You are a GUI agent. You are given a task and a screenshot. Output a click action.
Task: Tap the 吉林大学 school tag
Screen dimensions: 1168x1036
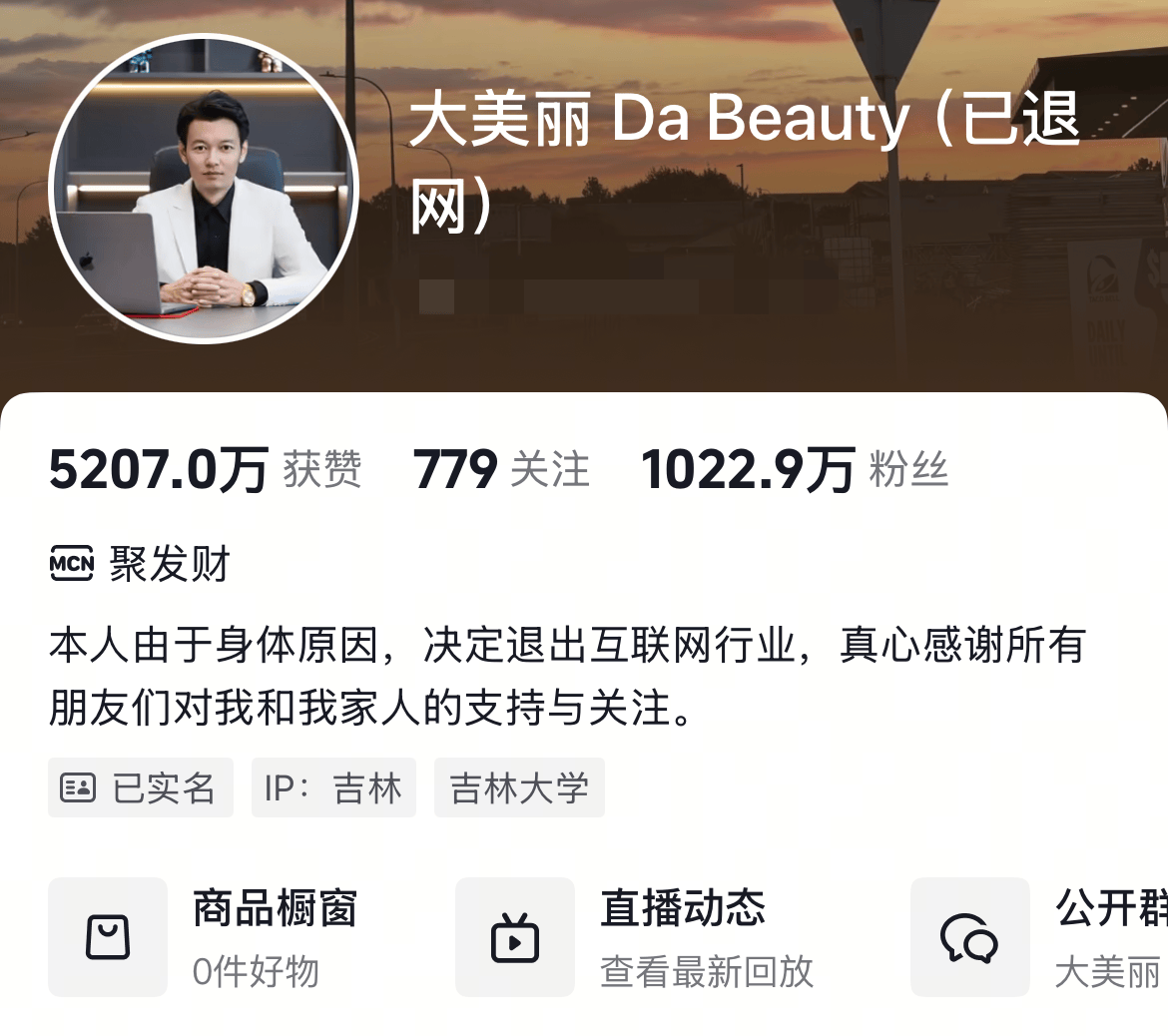pos(519,788)
